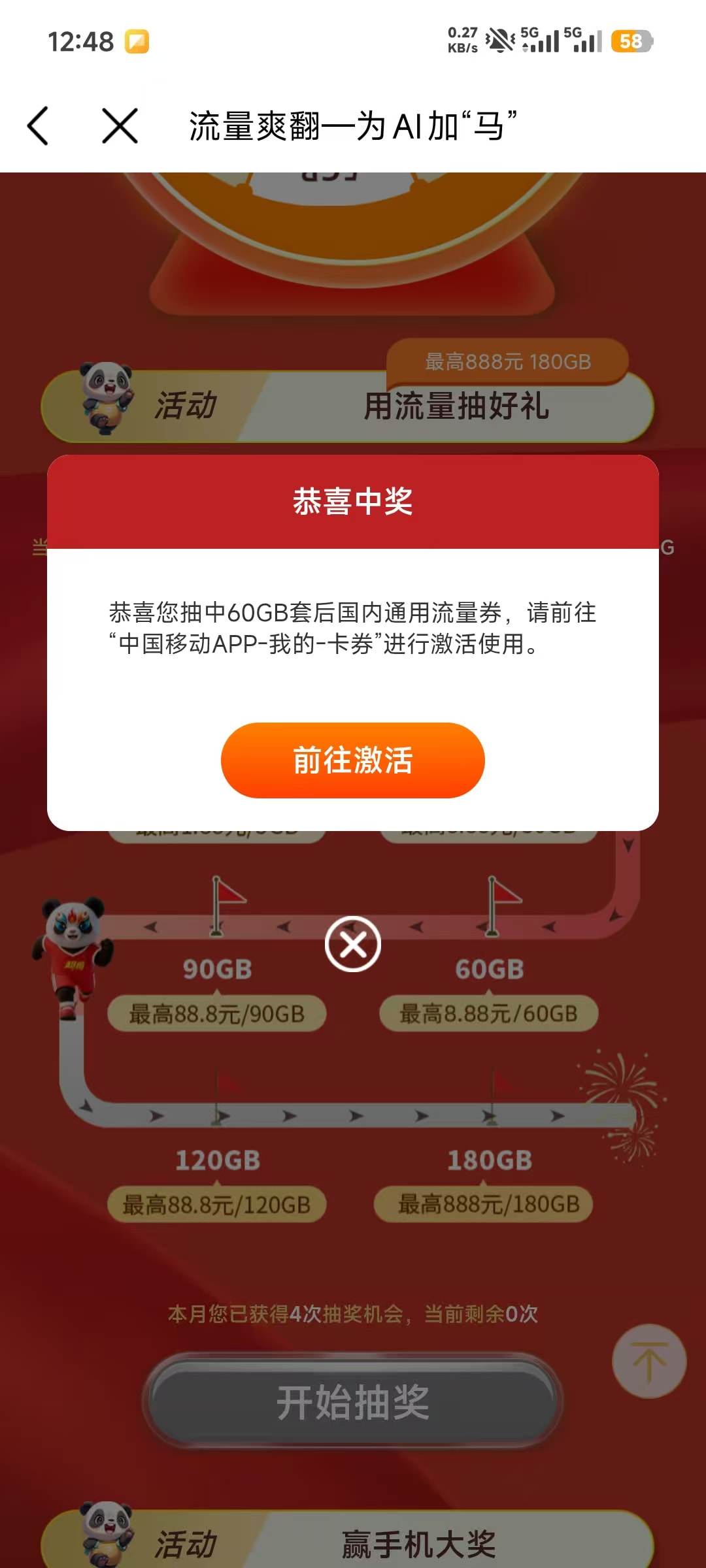
Task: Close the webpage with the X icon
Action: pos(120,125)
